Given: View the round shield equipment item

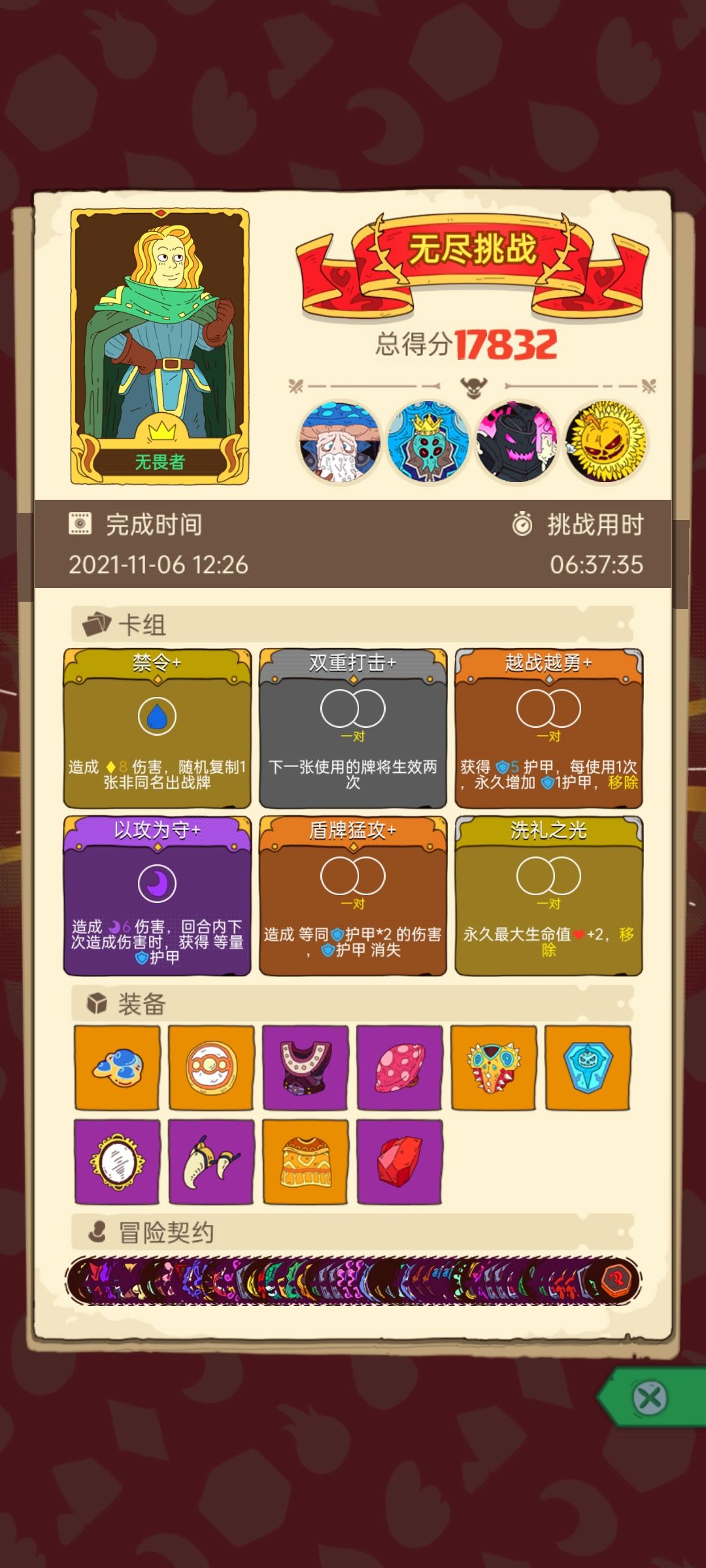Looking at the screenshot, I should (x=211, y=1068).
